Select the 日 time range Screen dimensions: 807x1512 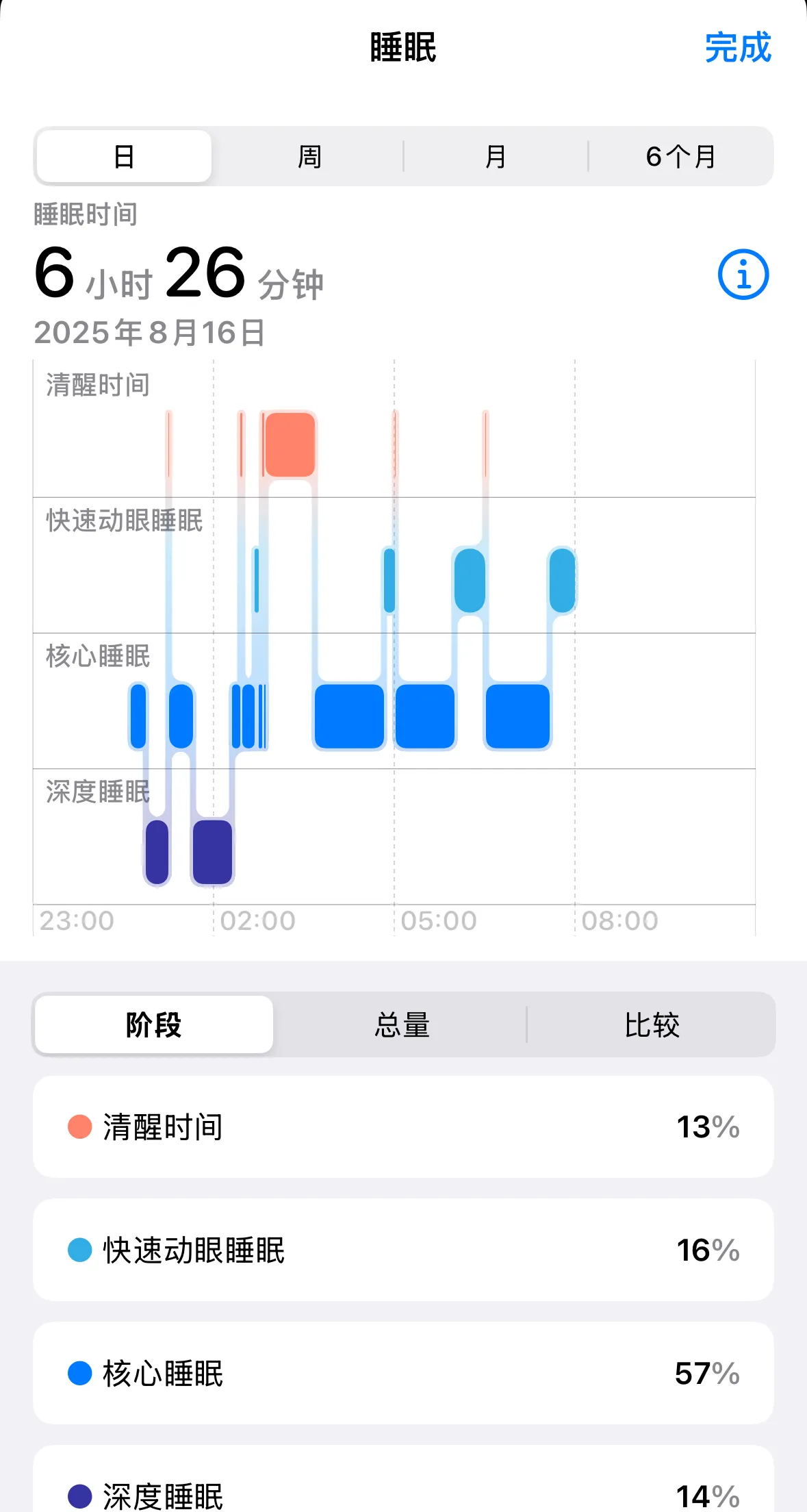click(124, 157)
